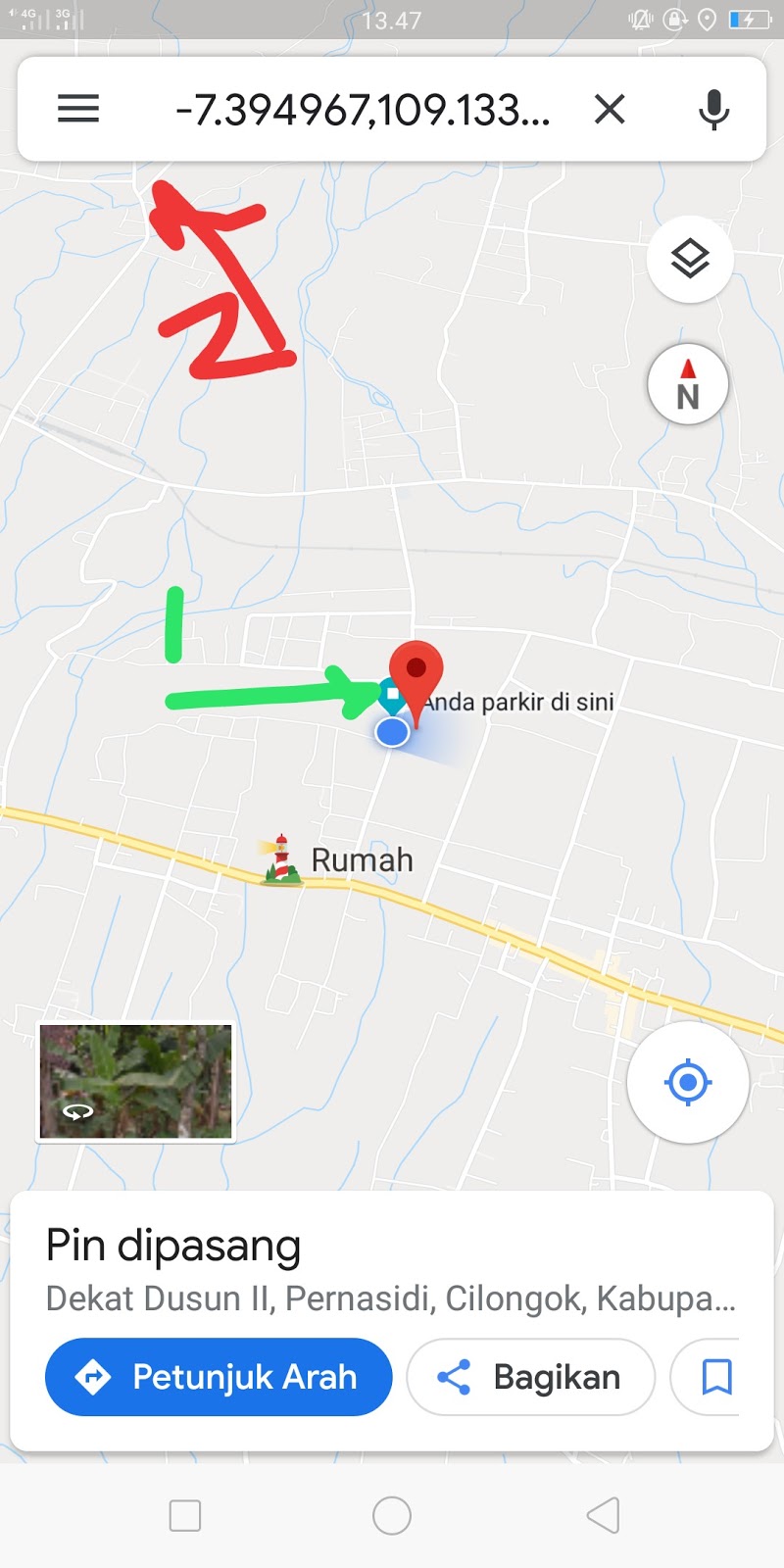784x1568 pixels.
Task: Tap the microphone icon for voice search
Action: (x=714, y=109)
